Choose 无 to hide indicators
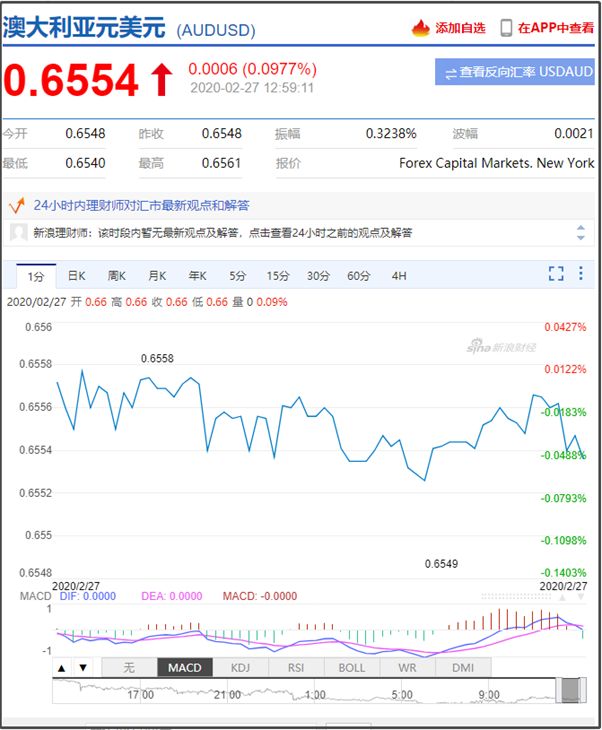602x730 pixels. tap(129, 668)
